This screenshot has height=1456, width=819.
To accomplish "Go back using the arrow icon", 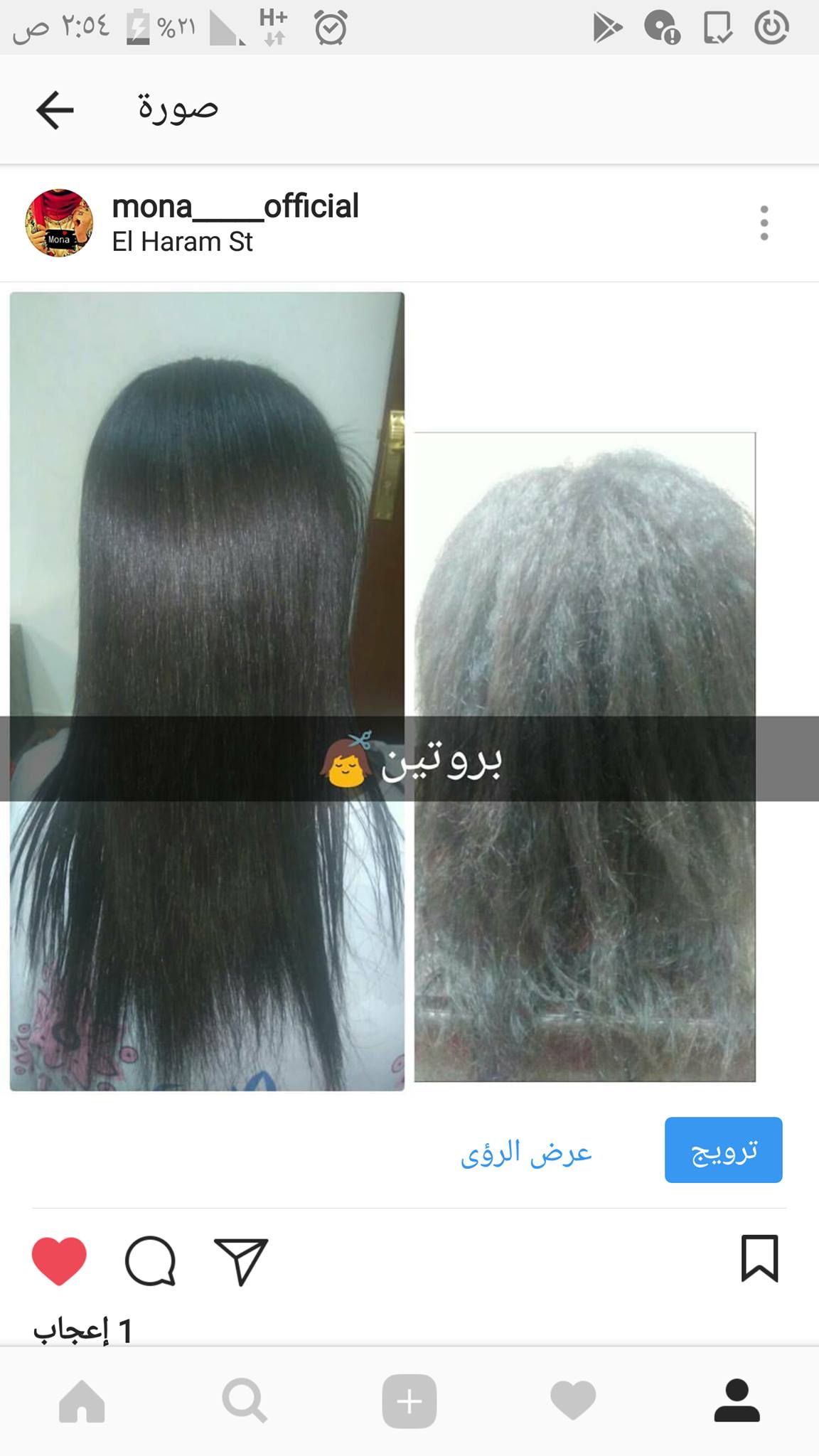I will 55,110.
